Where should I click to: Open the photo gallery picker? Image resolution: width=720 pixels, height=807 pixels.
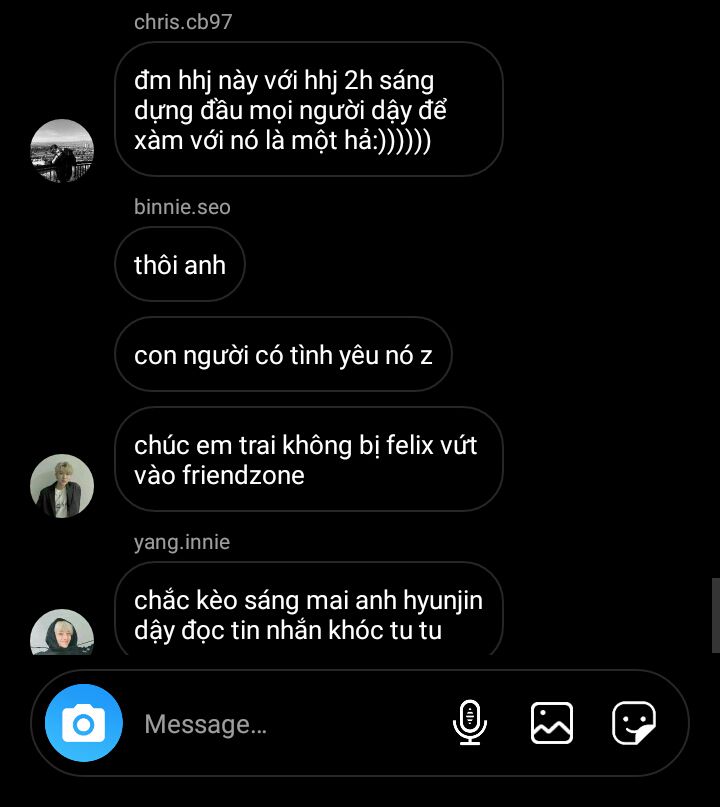(x=552, y=722)
